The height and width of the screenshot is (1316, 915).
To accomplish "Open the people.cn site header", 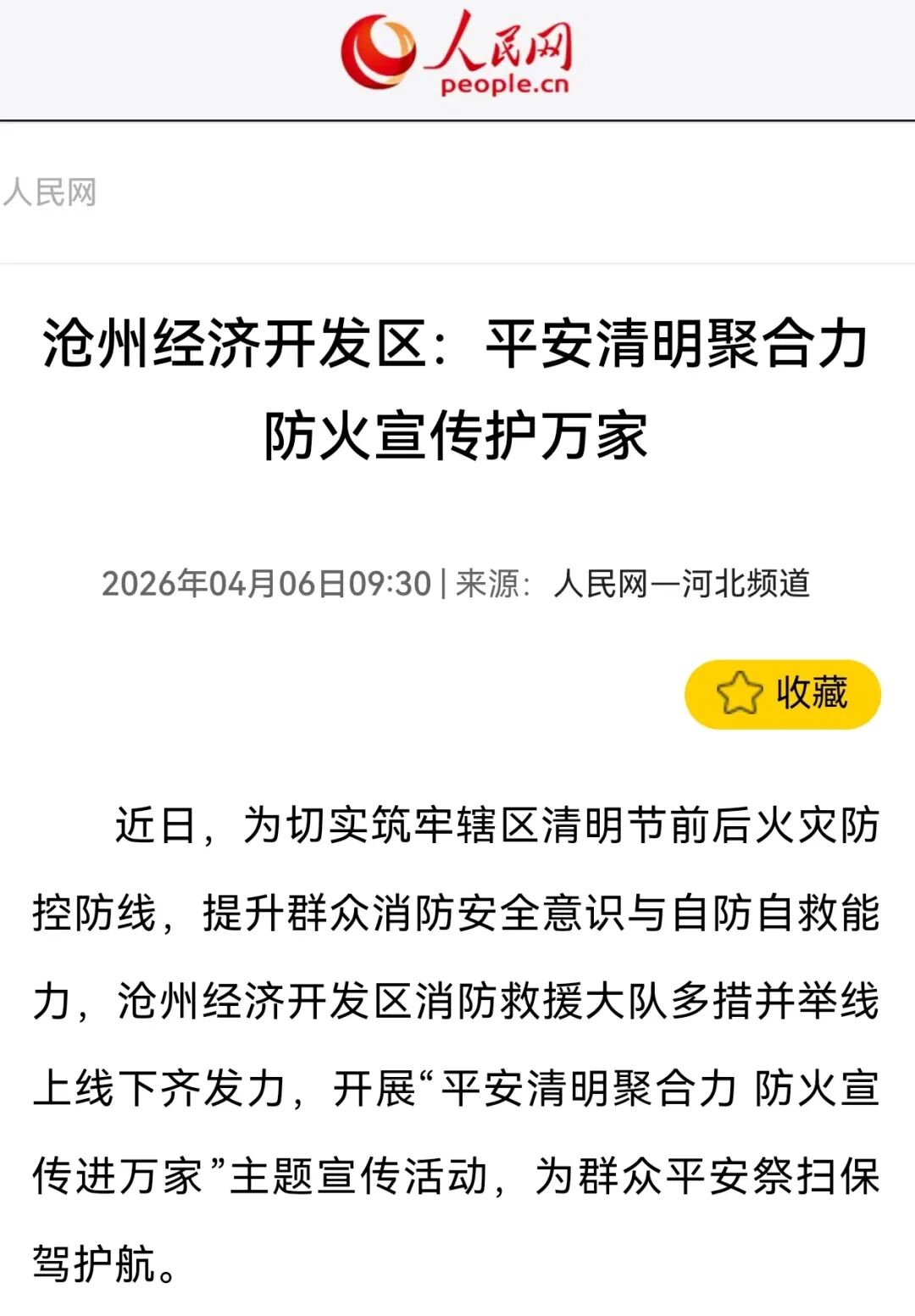I will 457,53.
